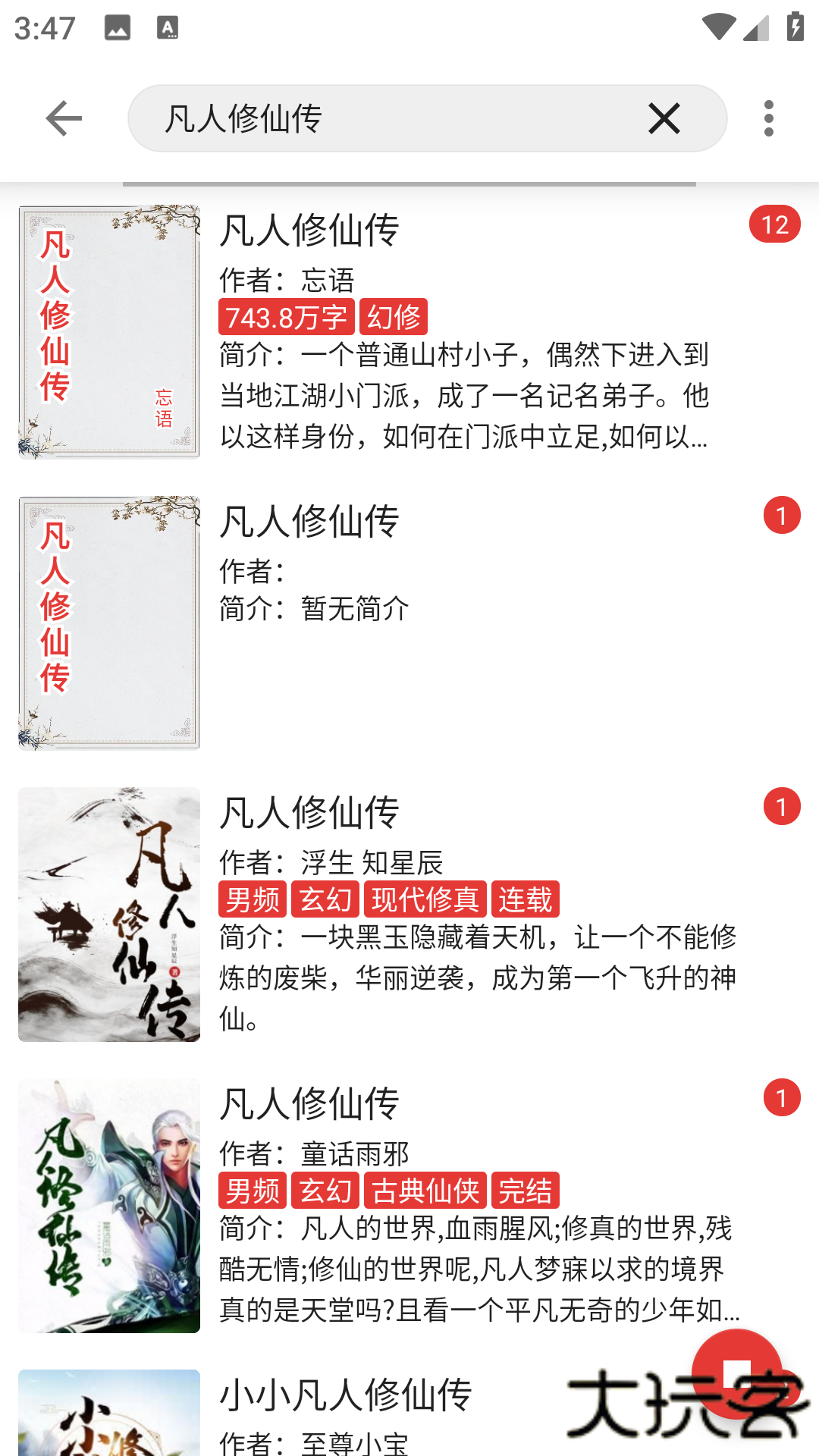
Task: Clear the search query with the X icon
Action: [x=664, y=119]
